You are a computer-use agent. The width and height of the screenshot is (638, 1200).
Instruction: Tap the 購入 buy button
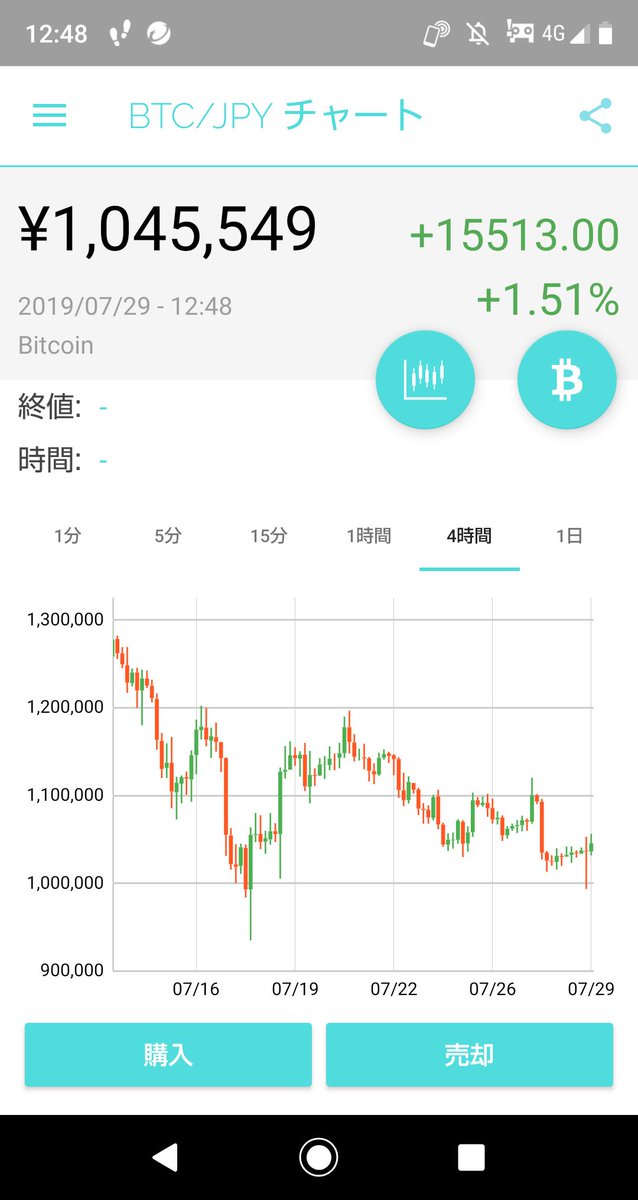pos(168,1055)
